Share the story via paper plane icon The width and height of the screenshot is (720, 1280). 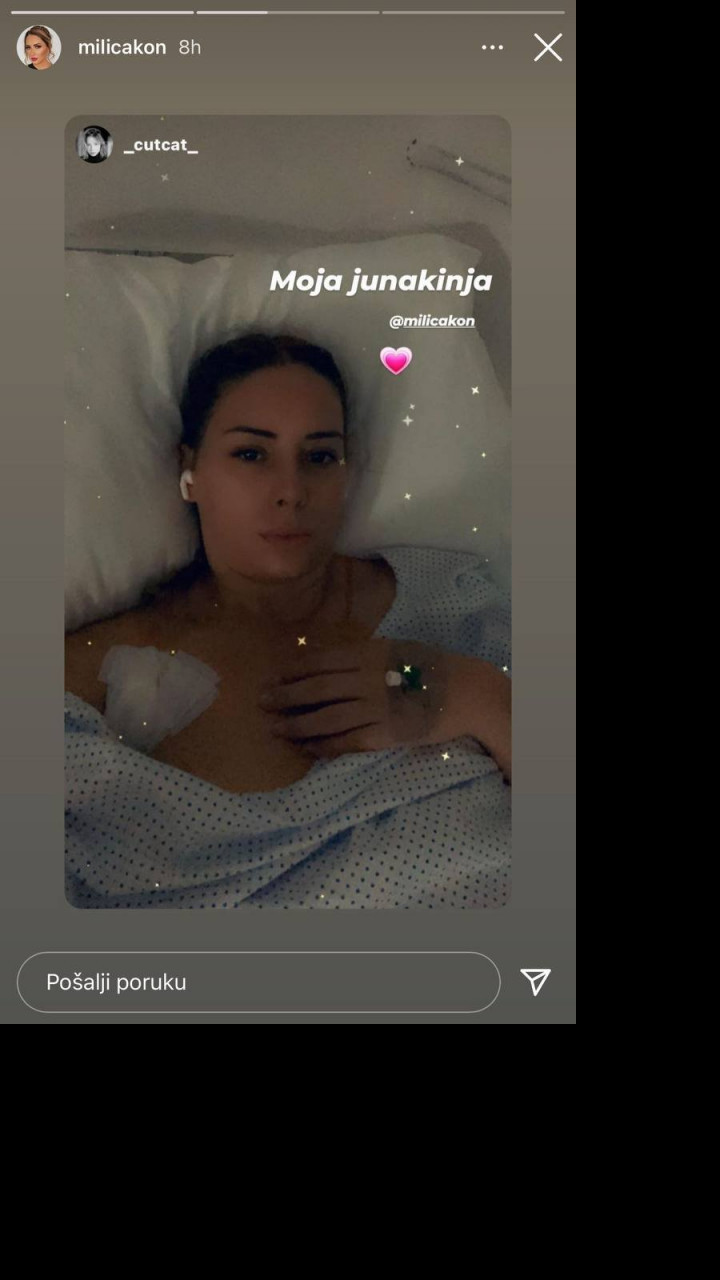pyautogui.click(x=536, y=982)
